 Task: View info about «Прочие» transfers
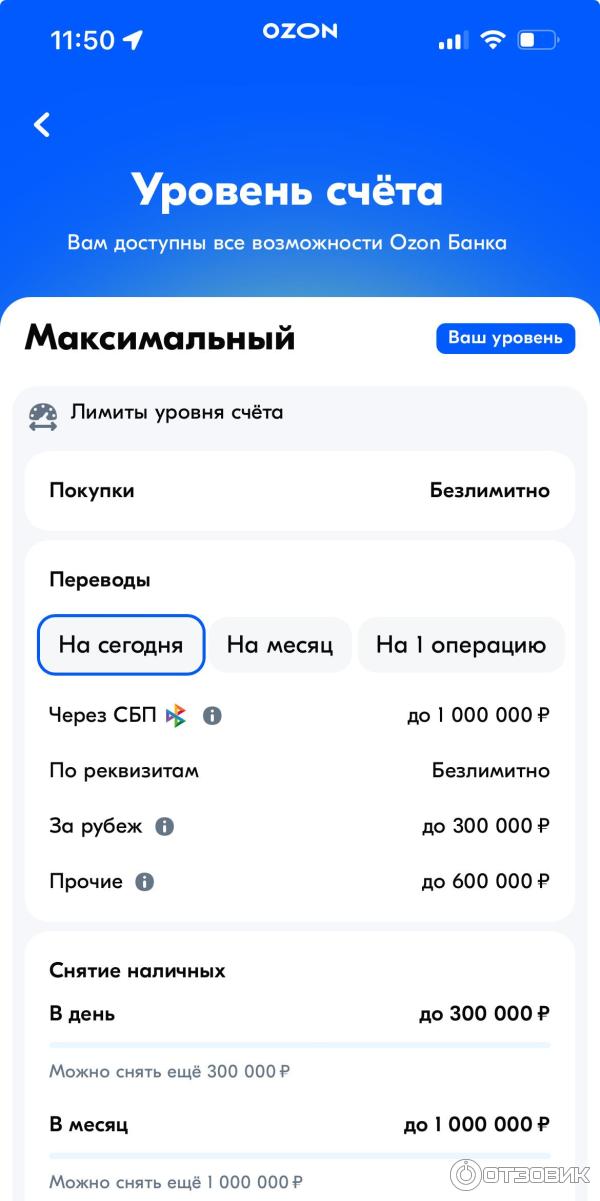coord(145,882)
